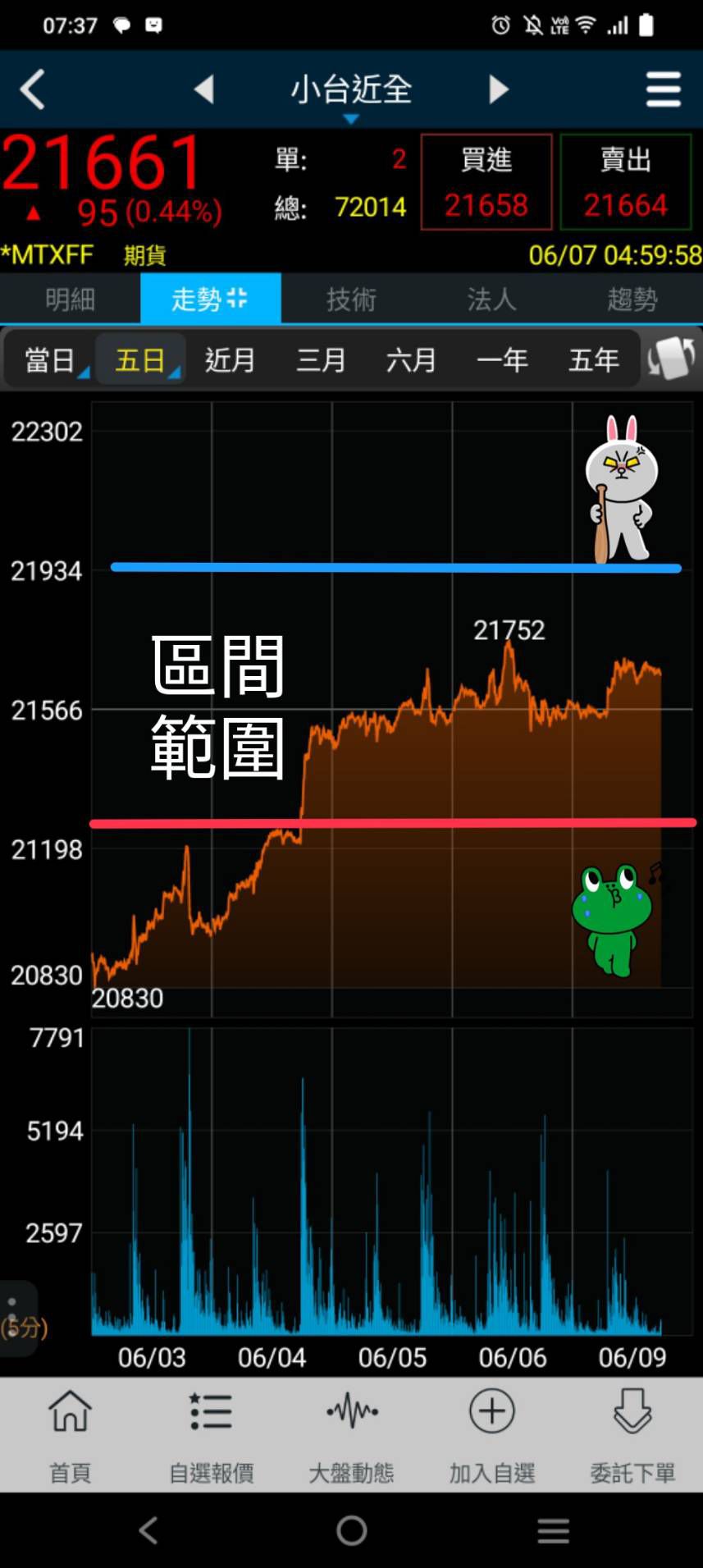Switch to the 明細 tab
This screenshot has height=1568, width=703.
coord(71,299)
